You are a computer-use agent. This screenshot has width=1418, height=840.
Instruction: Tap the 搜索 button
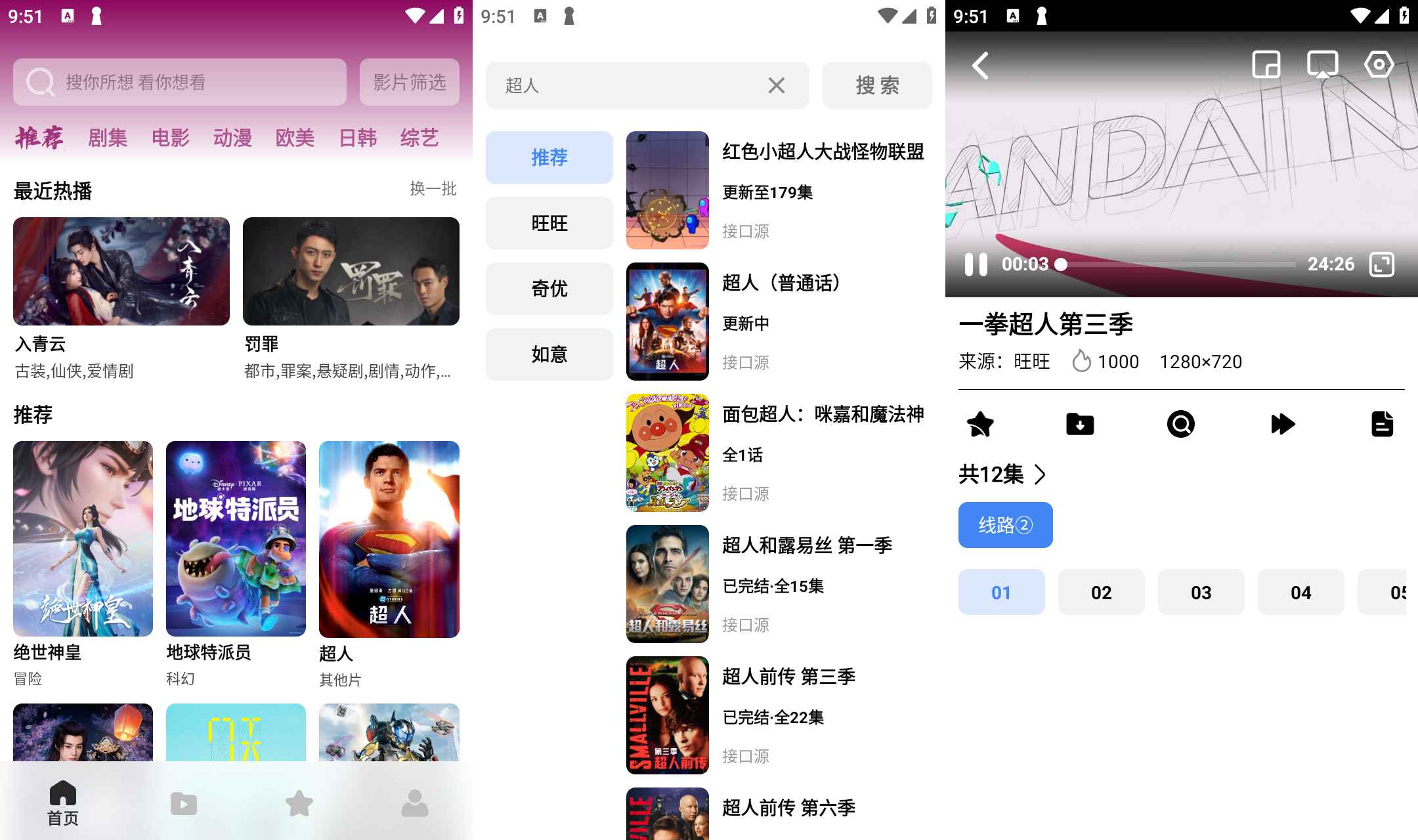876,85
